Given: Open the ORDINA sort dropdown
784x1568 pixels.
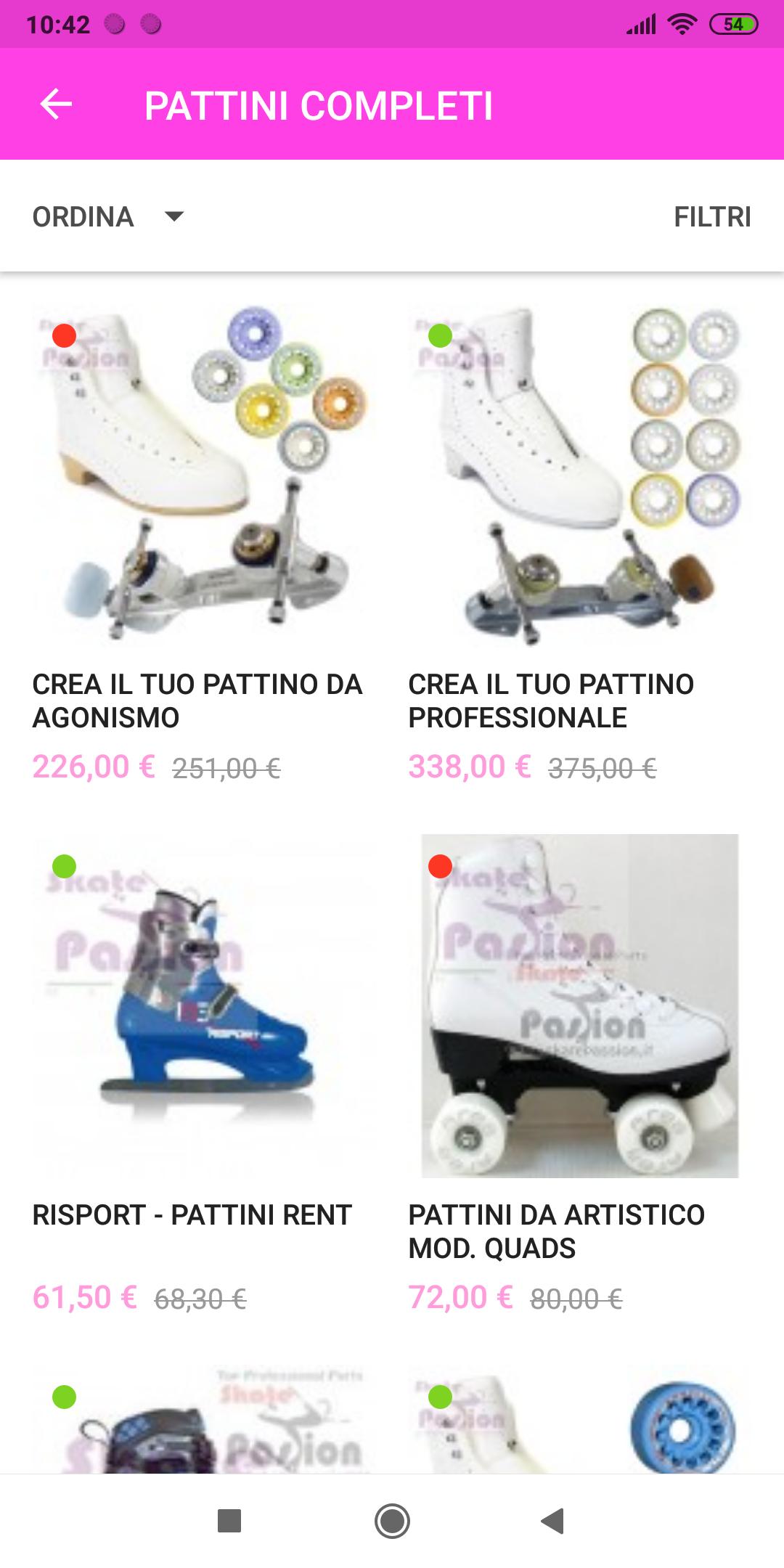Looking at the screenshot, I should (x=109, y=216).
